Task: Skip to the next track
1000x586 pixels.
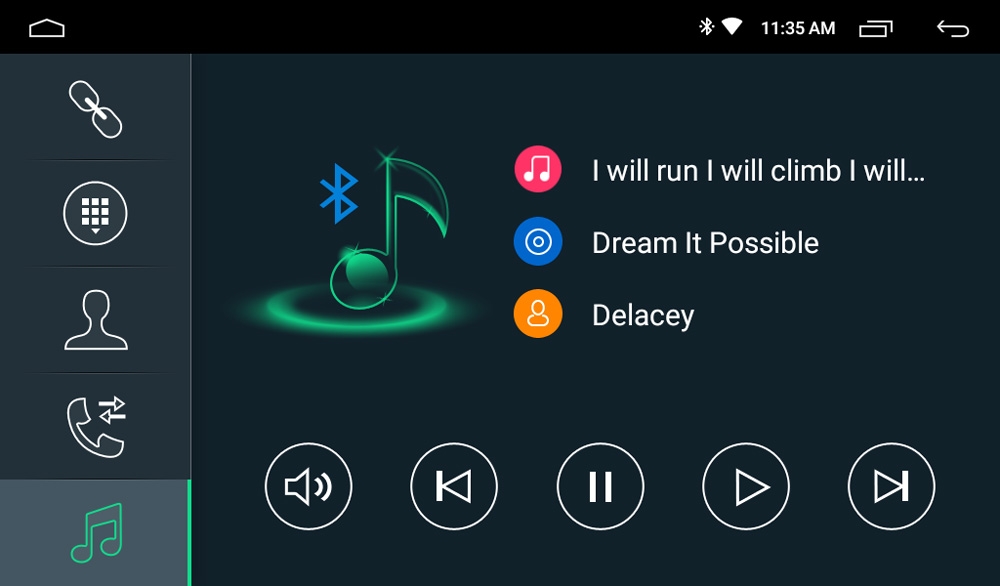Action: (891, 487)
